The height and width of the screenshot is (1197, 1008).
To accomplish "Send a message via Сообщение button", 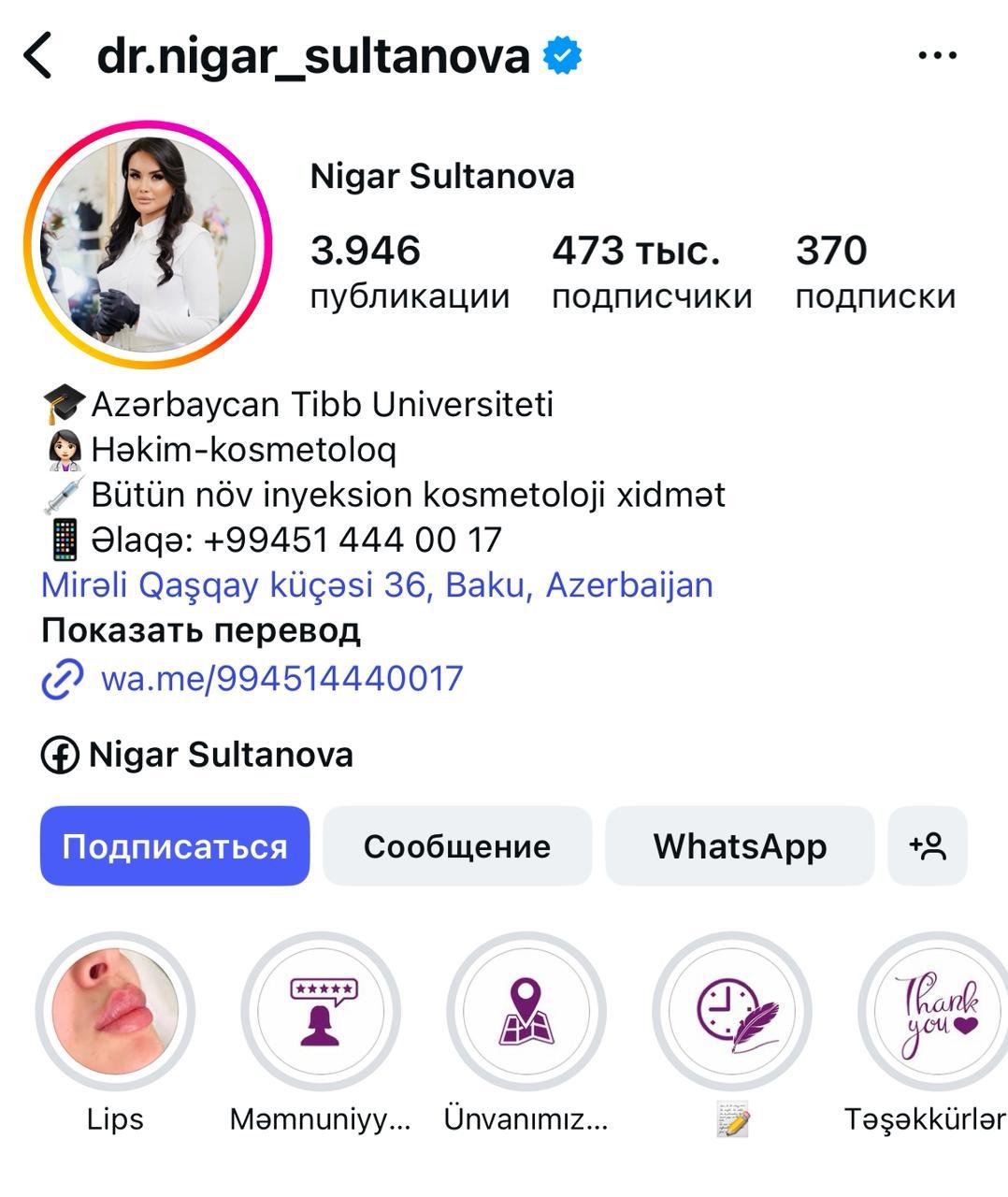I will pos(457,846).
